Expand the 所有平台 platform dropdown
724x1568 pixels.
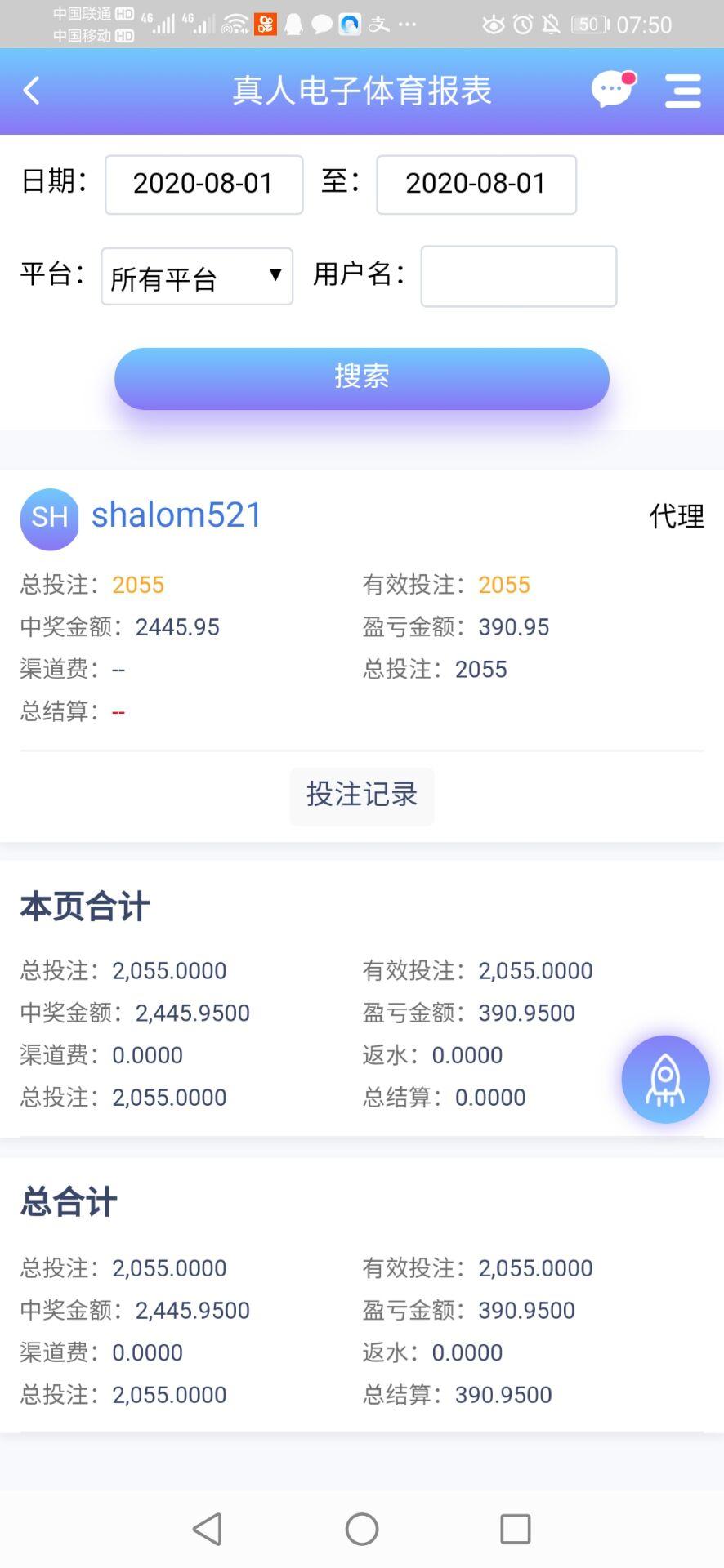pyautogui.click(x=196, y=277)
